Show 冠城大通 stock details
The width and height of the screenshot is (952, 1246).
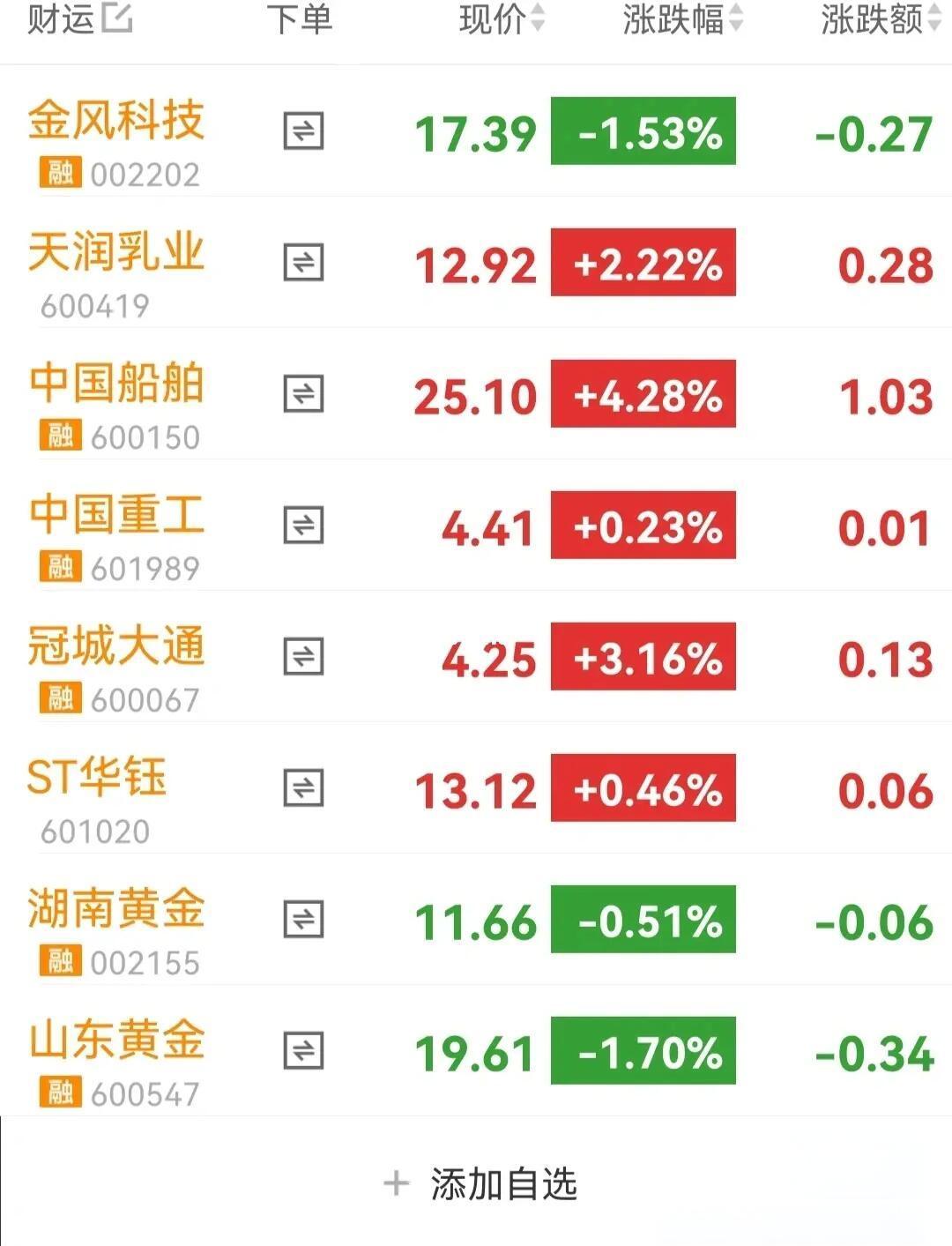tap(116, 646)
